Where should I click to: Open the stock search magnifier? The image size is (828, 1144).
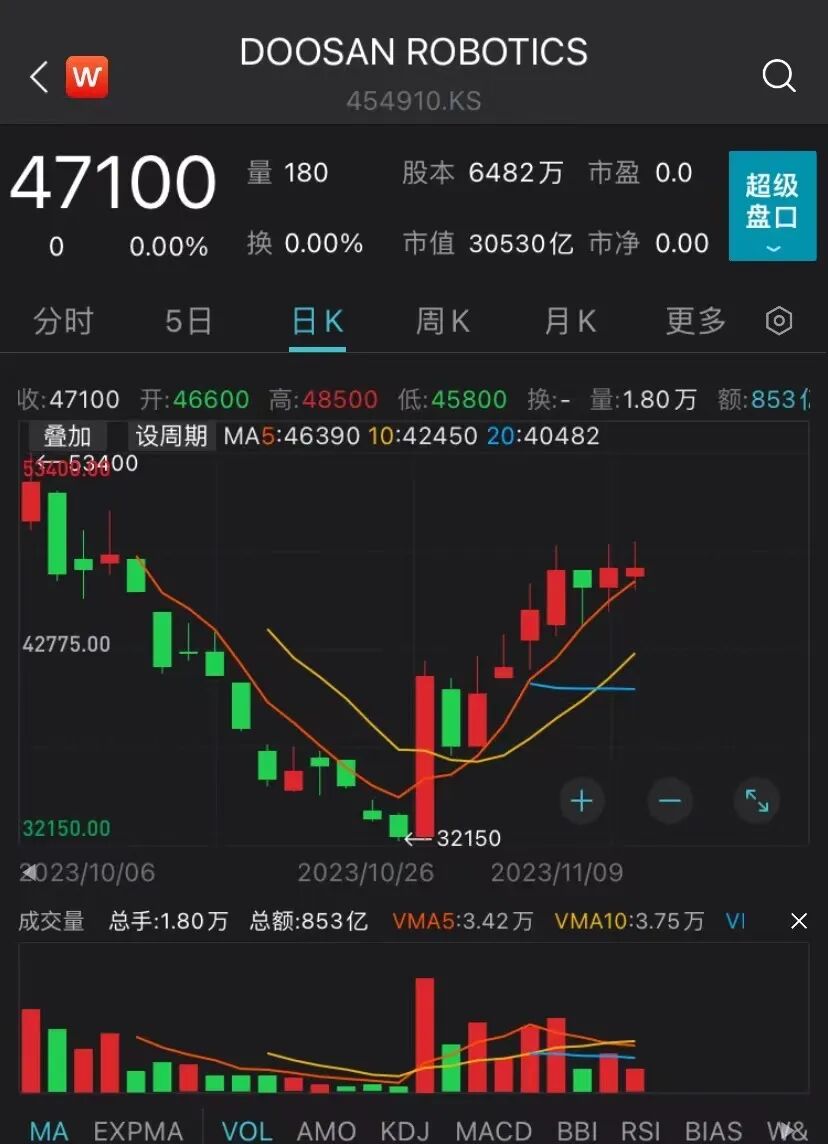778,76
